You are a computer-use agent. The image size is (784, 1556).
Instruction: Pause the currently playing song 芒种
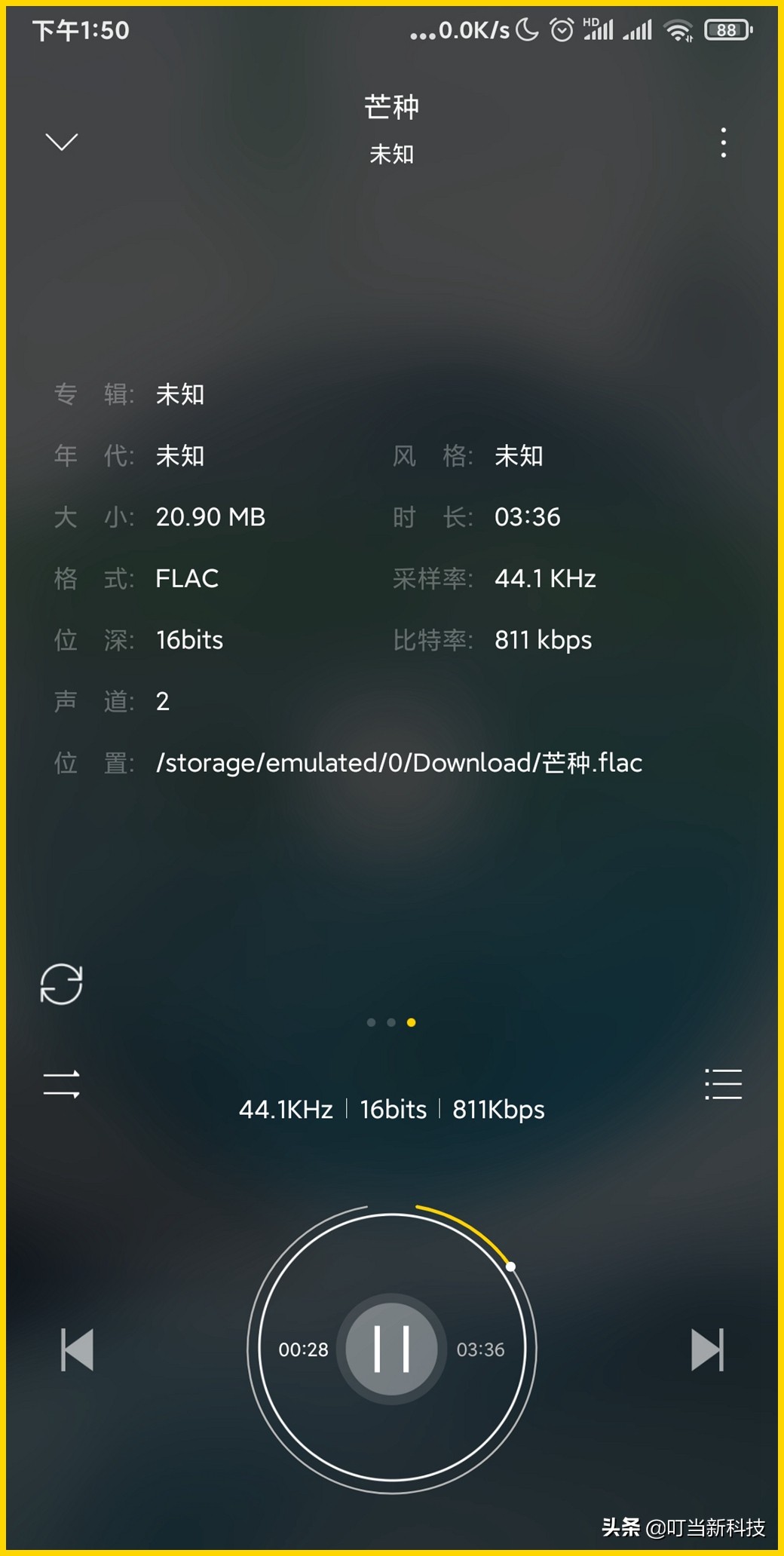pyautogui.click(x=390, y=1349)
